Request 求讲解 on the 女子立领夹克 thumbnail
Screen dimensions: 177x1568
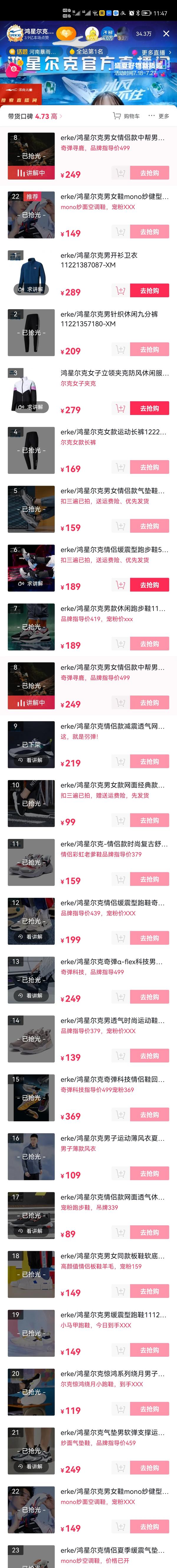point(31,407)
